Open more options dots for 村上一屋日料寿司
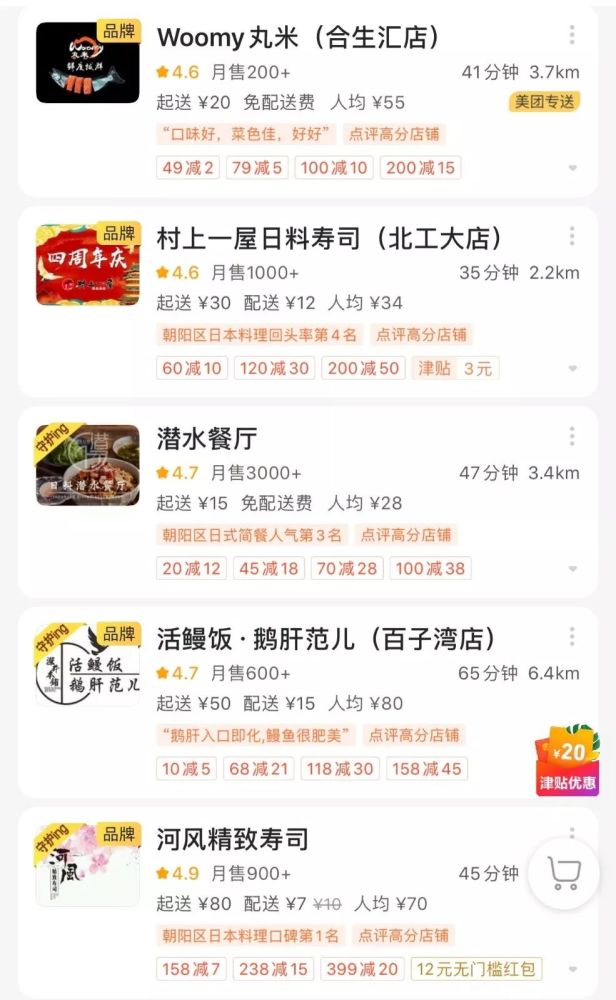 [x=572, y=236]
